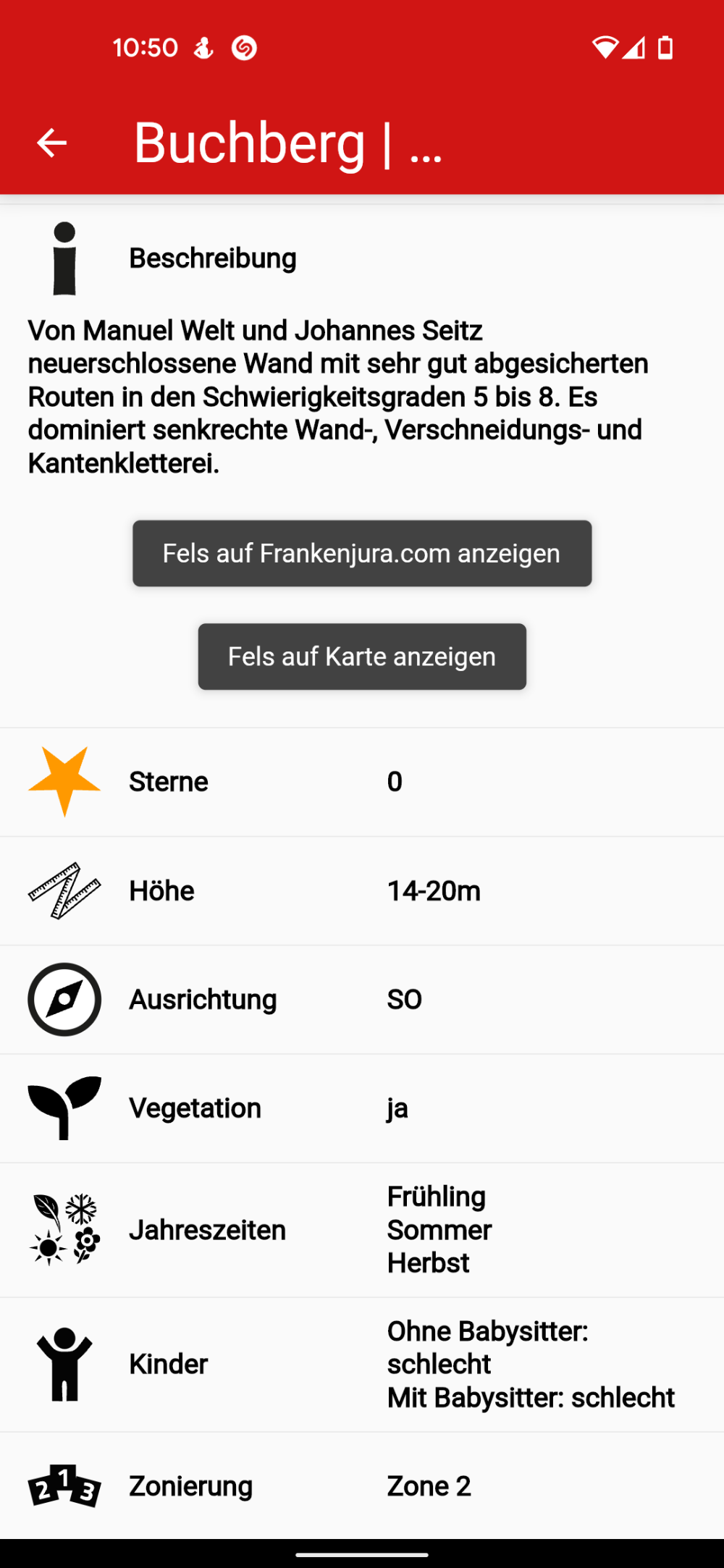This screenshot has width=724, height=1568.
Task: Open 'Fels auf Frankenjura.com anzeigen'
Action: pos(362,553)
